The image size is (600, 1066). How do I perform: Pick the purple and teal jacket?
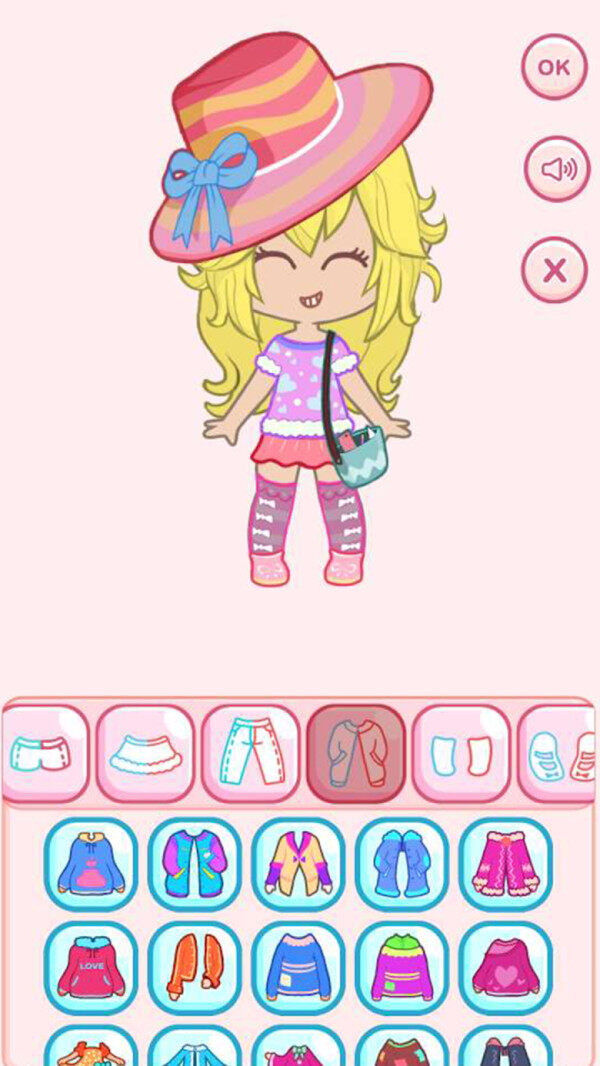[x=194, y=864]
